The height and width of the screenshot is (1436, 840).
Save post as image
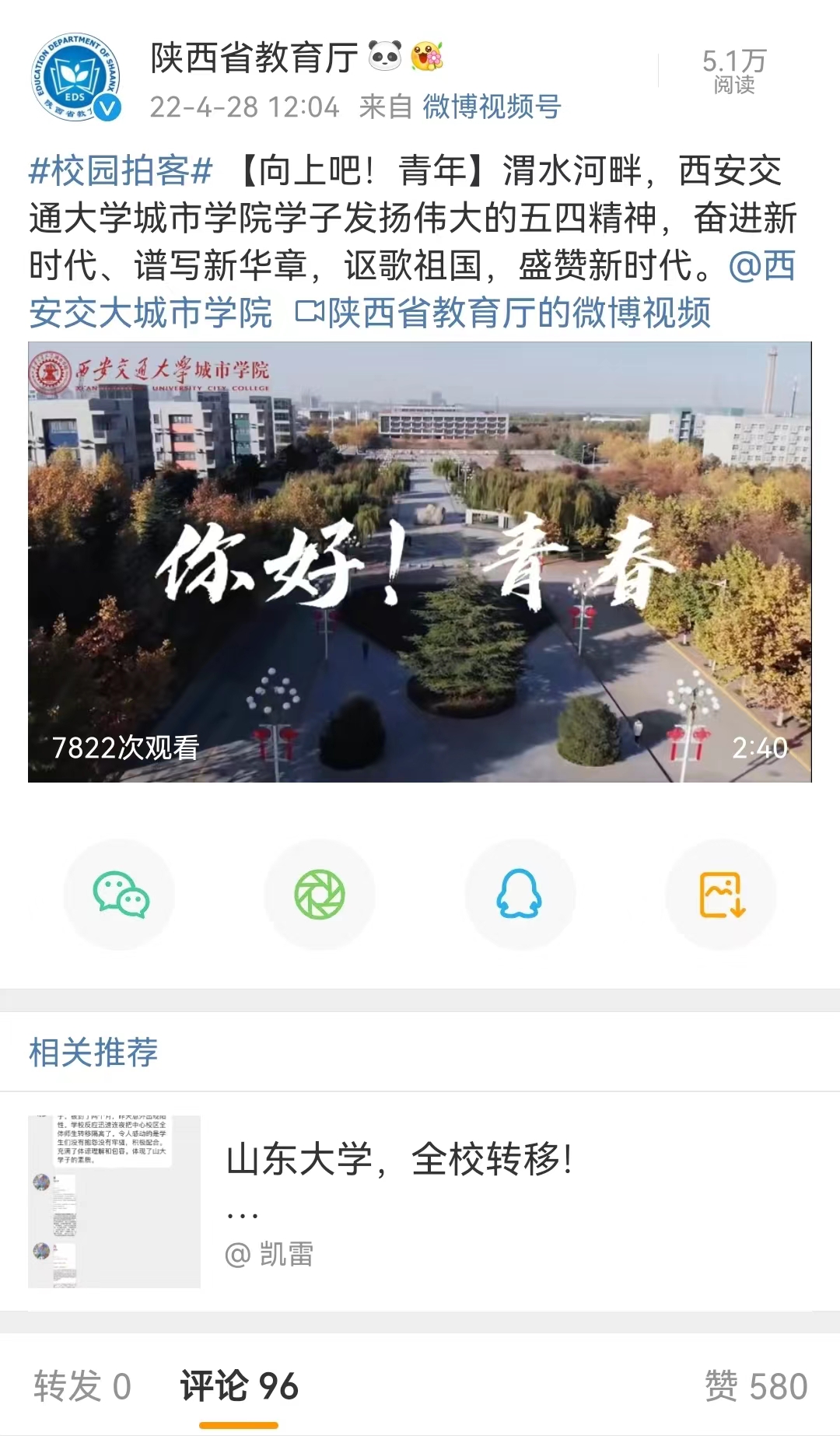(721, 895)
